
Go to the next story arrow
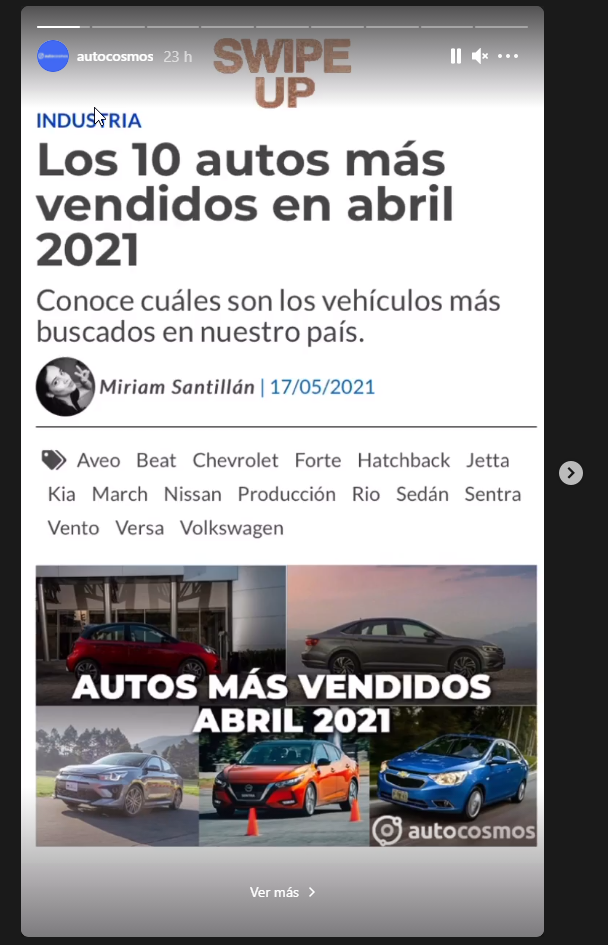point(571,473)
